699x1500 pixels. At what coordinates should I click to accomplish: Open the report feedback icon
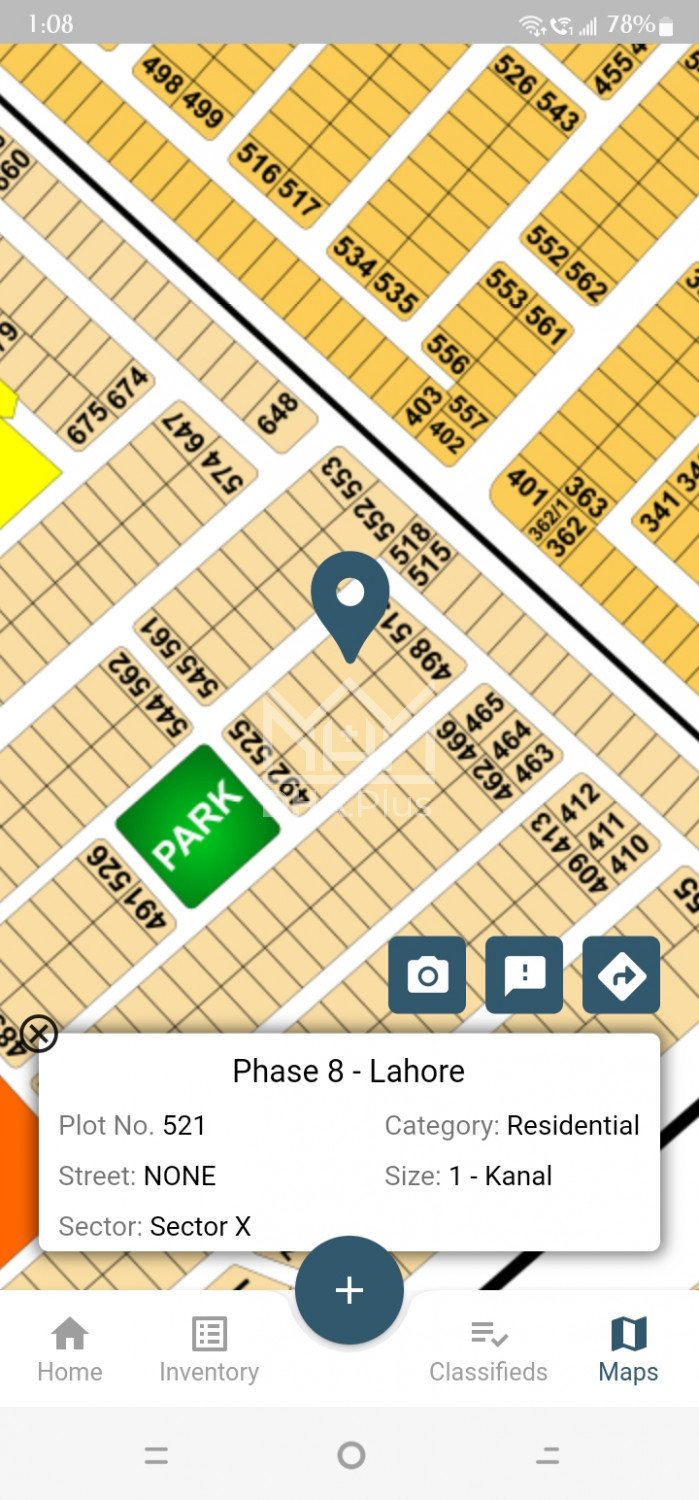pos(524,975)
